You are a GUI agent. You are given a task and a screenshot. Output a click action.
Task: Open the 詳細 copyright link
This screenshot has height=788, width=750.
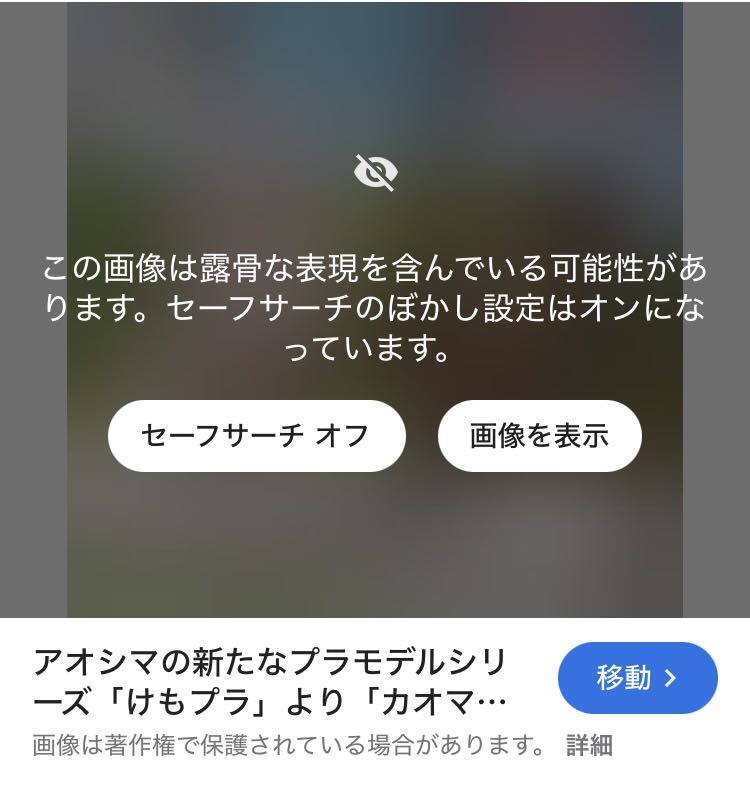(x=589, y=746)
